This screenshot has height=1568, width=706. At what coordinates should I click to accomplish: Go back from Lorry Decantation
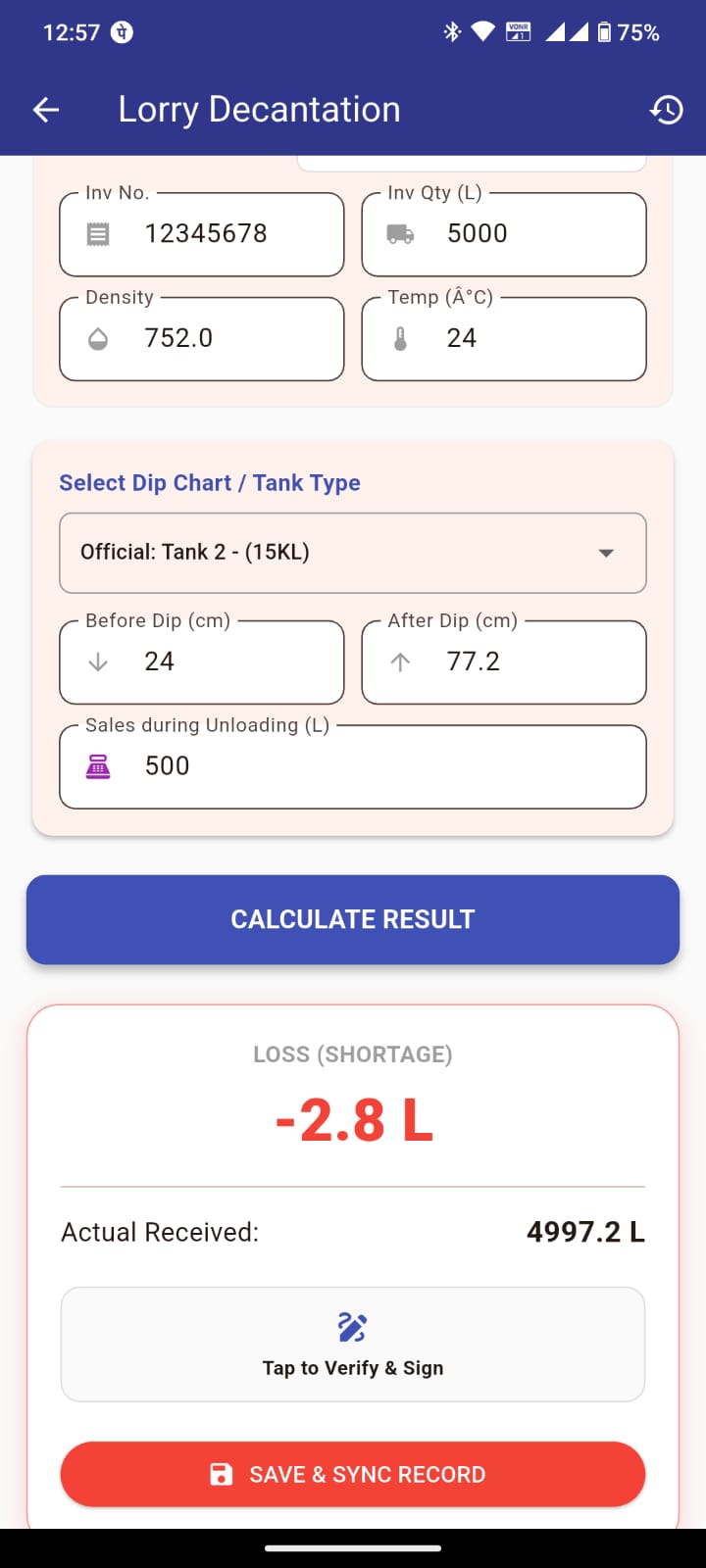click(x=46, y=110)
